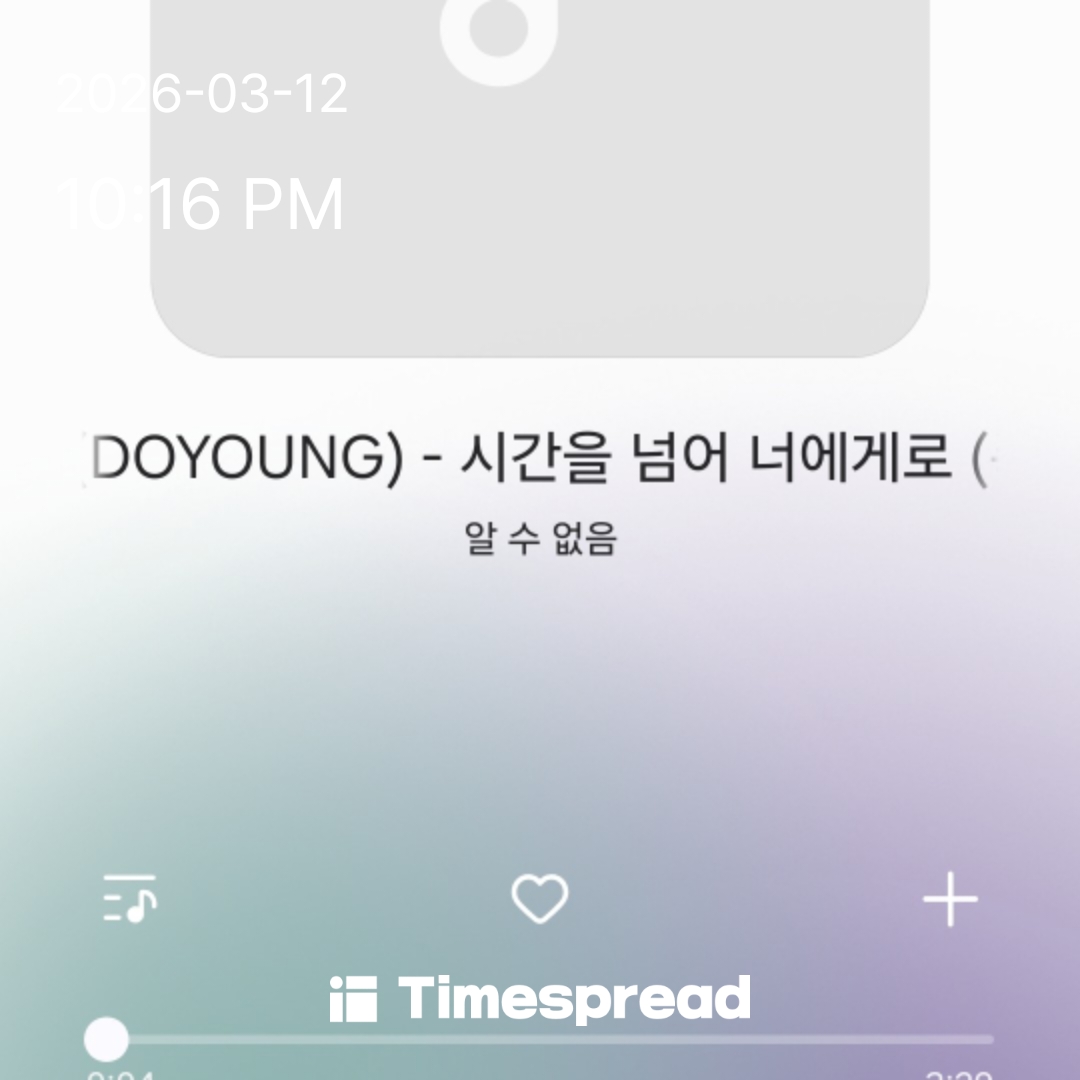The image size is (1080, 1080).
Task: Like this song with the heart
Action: click(x=540, y=898)
